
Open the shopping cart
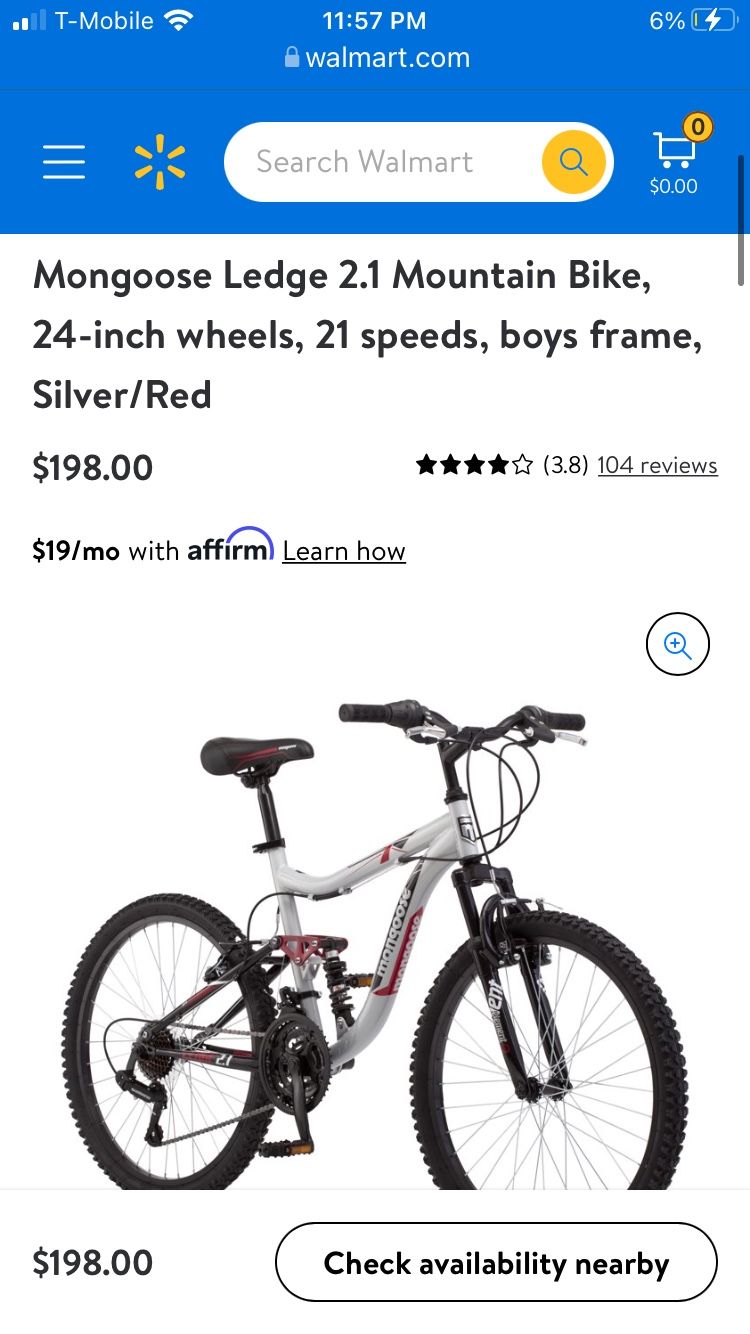pos(674,160)
